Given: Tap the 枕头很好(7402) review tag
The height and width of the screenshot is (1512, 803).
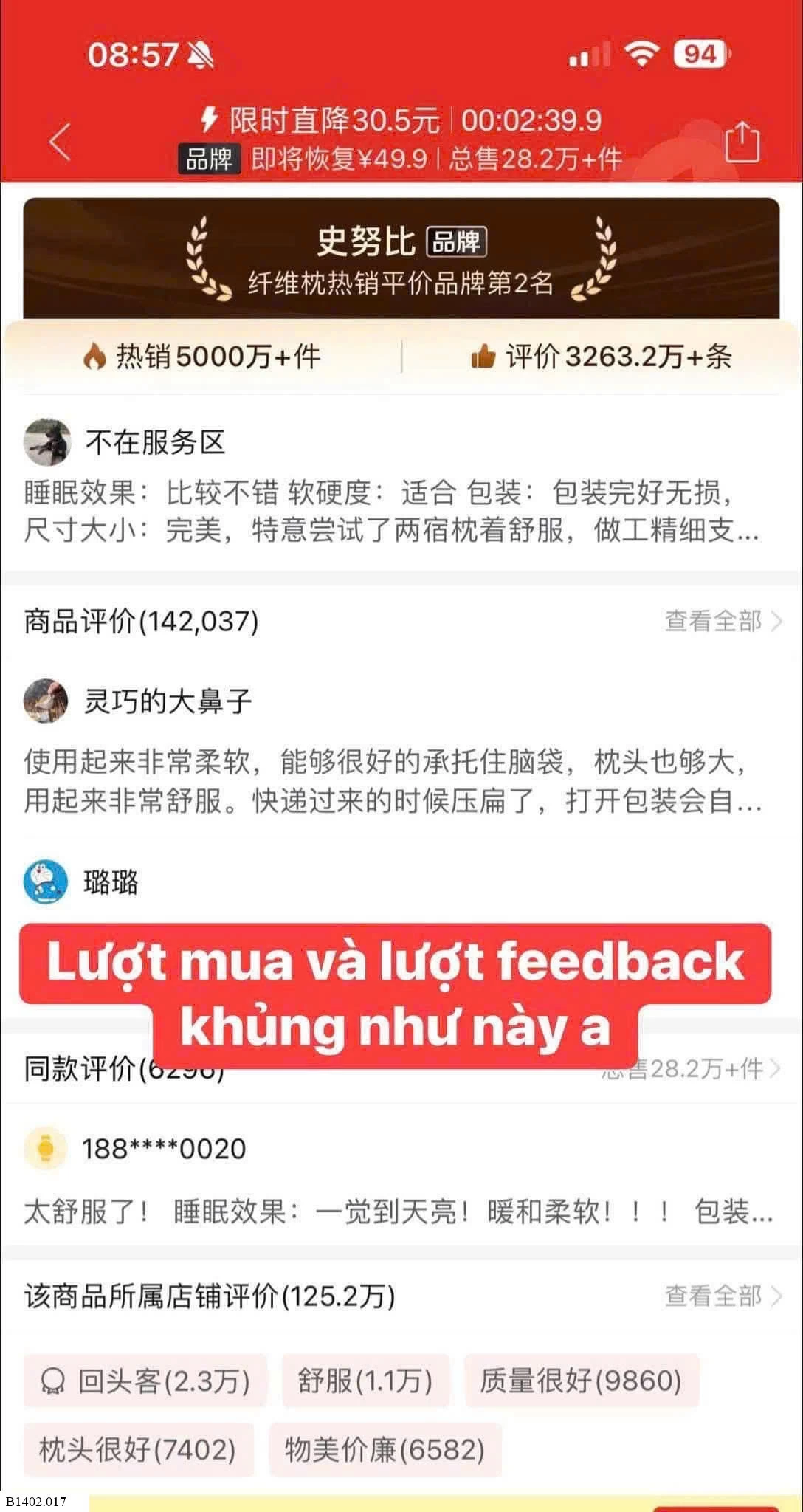Looking at the screenshot, I should point(138,1450).
